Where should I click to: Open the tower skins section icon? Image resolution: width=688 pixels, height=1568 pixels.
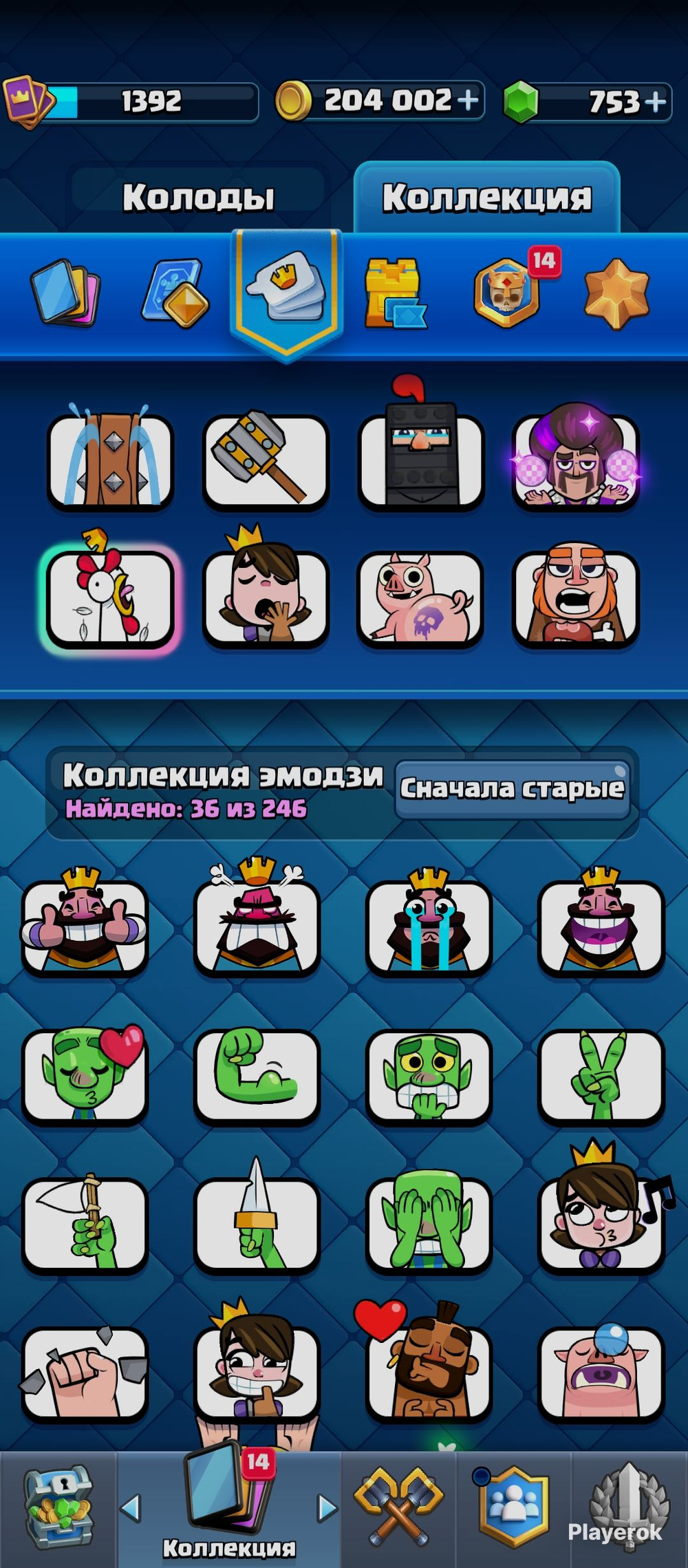[394, 293]
